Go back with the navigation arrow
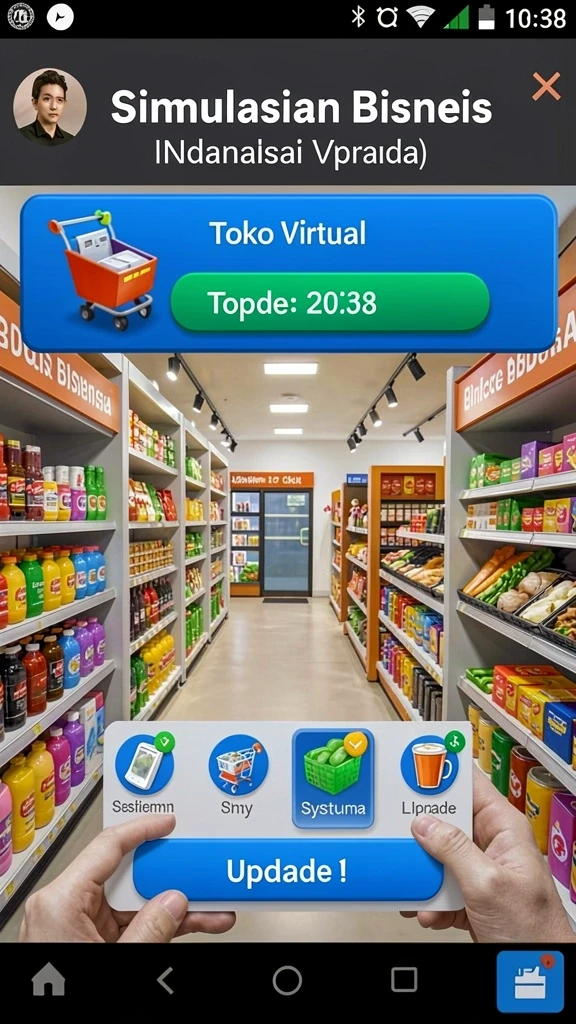This screenshot has width=576, height=1024. tap(165, 980)
